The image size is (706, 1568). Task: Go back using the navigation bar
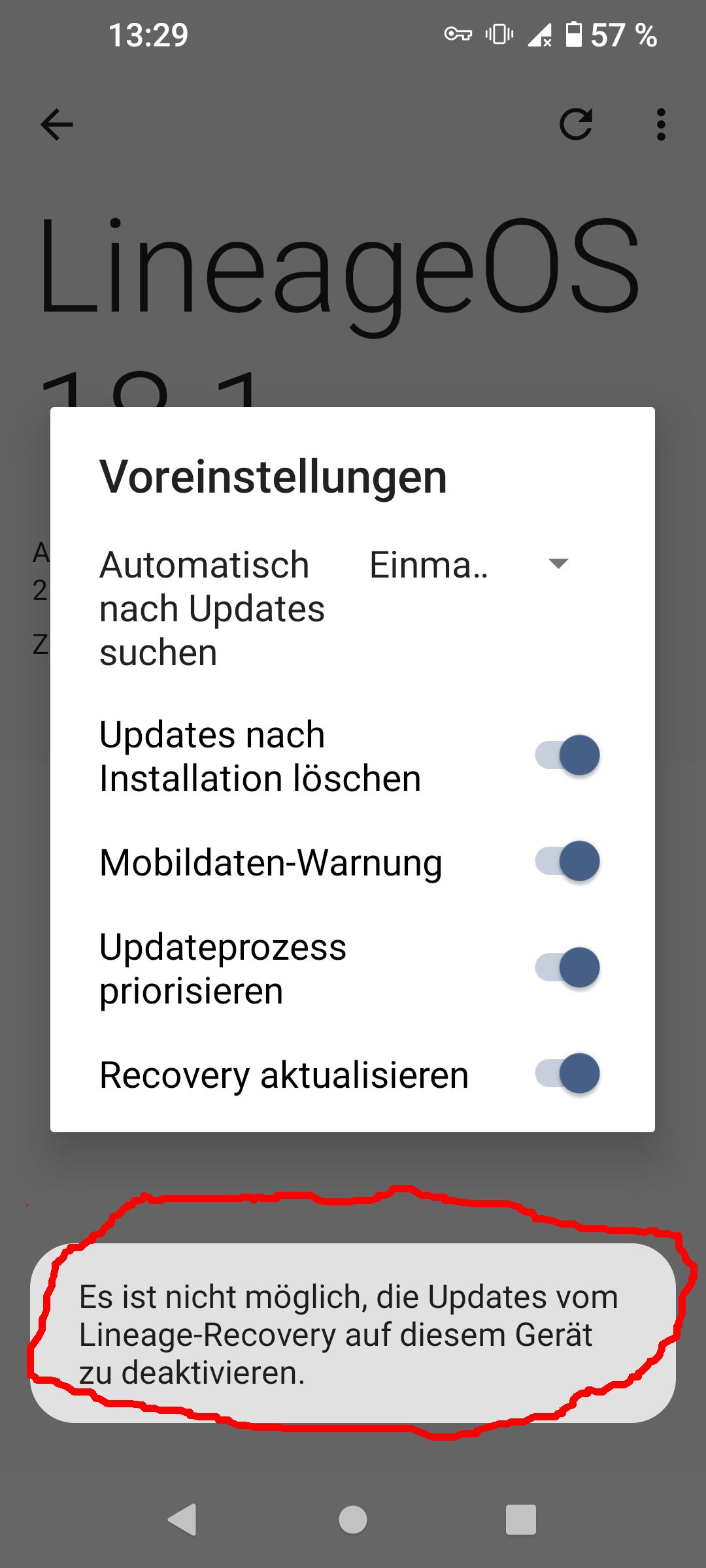pos(182,1519)
